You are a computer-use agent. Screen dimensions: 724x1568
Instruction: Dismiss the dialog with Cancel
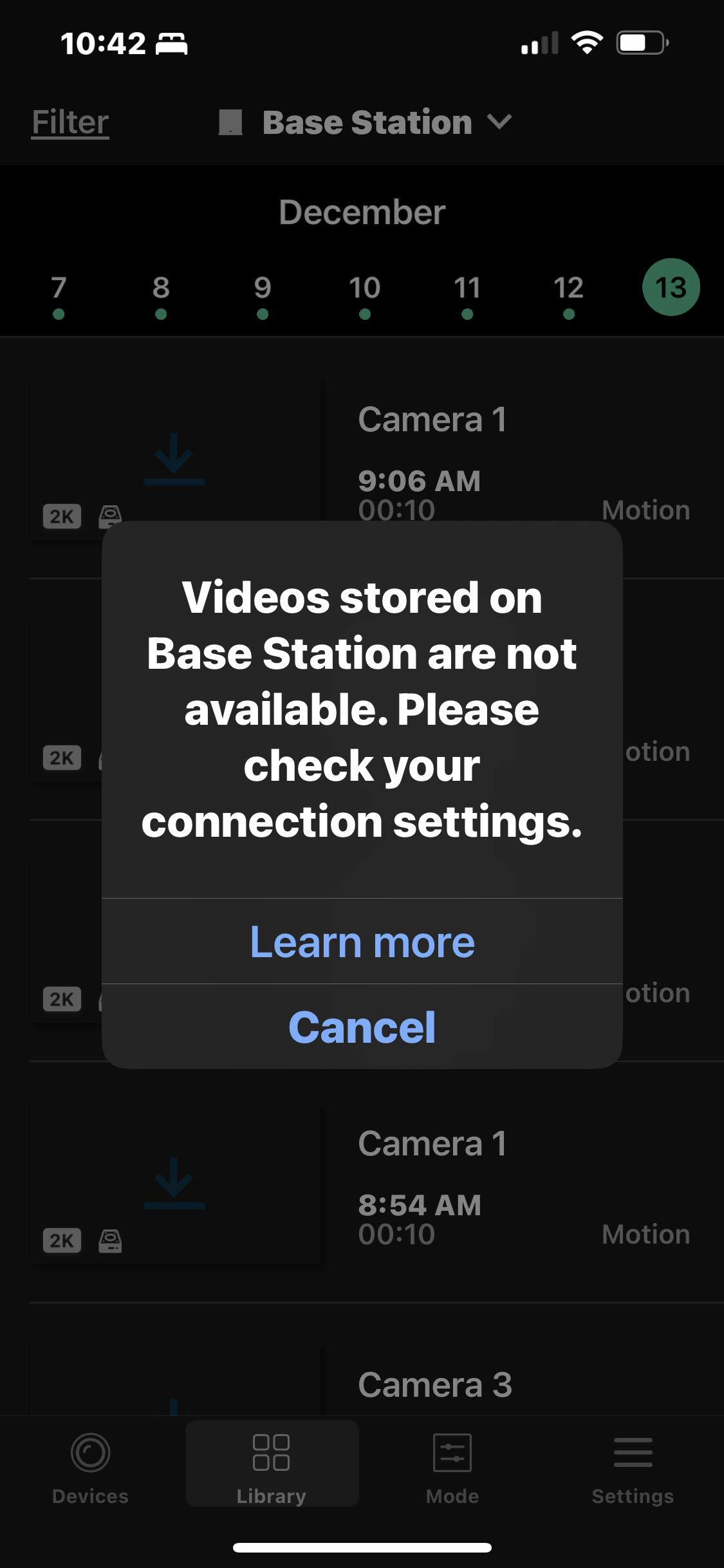tap(362, 1027)
